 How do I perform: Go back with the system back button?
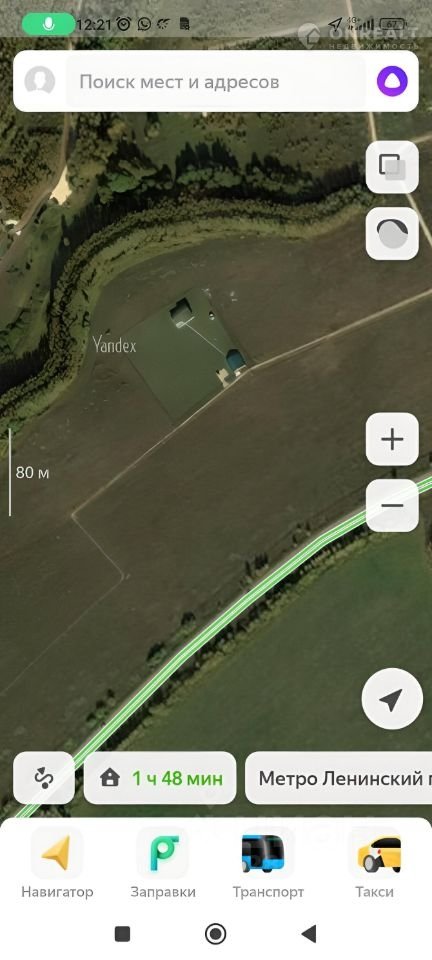click(x=309, y=934)
